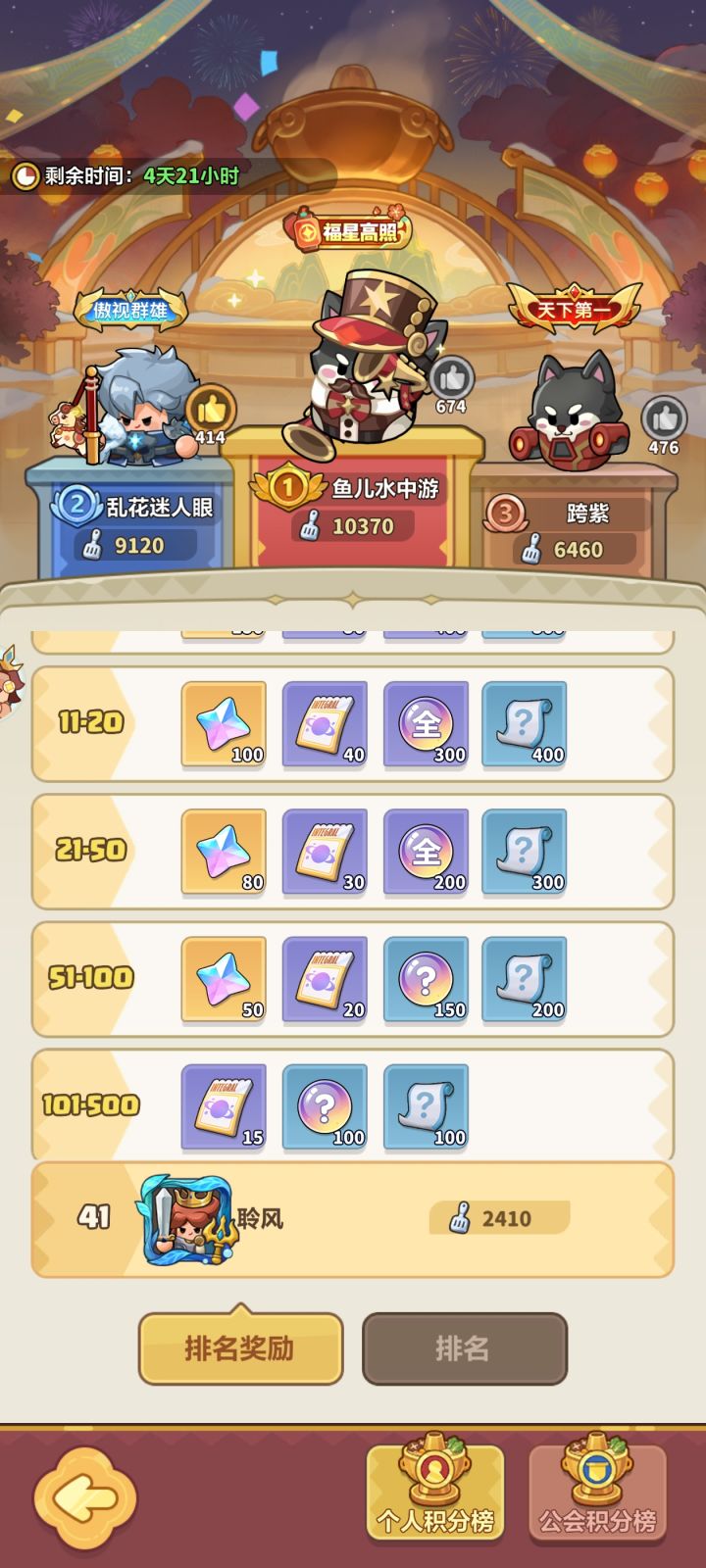The image size is (706, 1568).
Task: Tap the 全 orb reward in rank 21-50 row
Action: [x=425, y=853]
